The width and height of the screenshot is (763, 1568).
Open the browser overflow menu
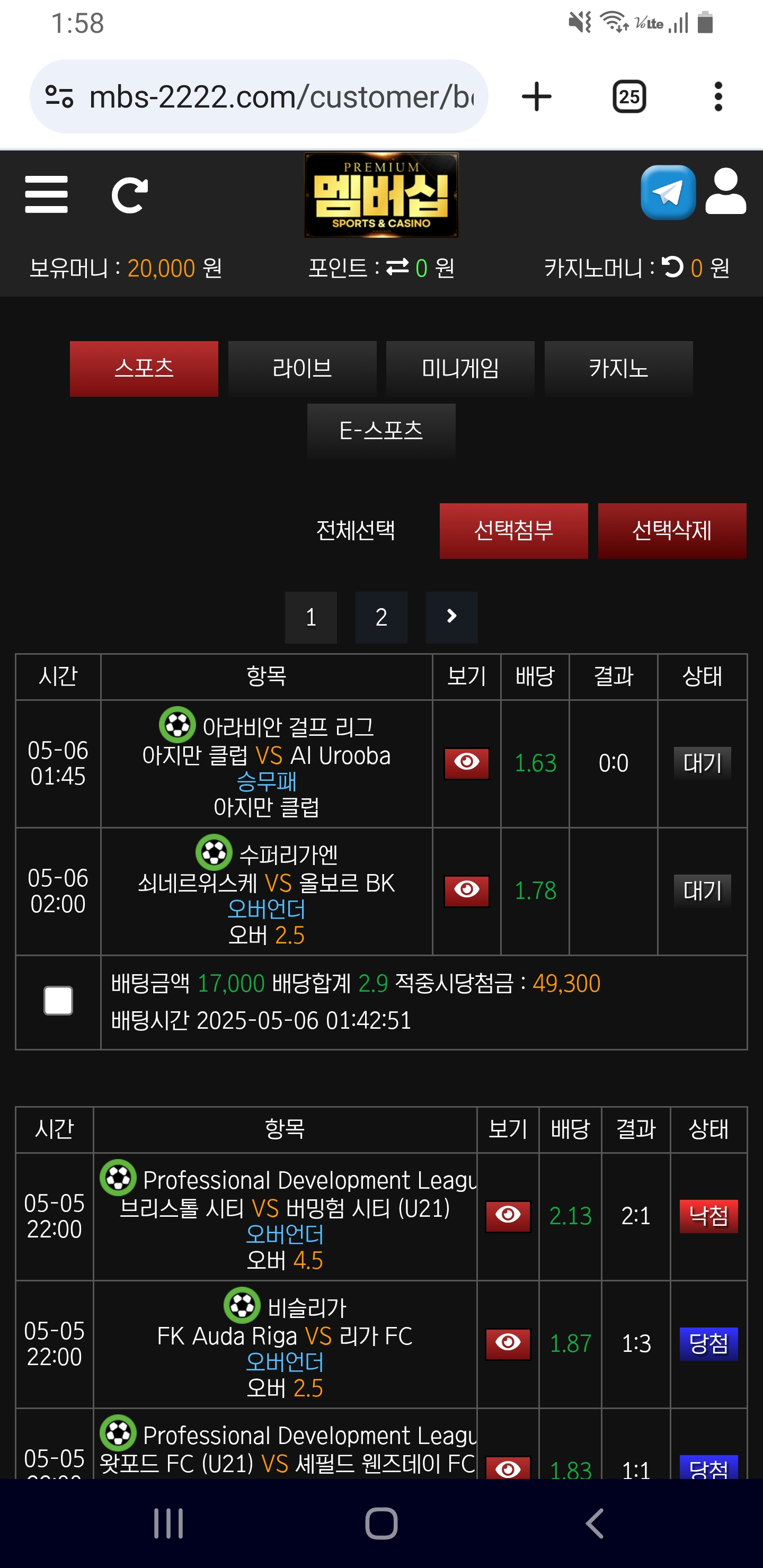coord(718,97)
